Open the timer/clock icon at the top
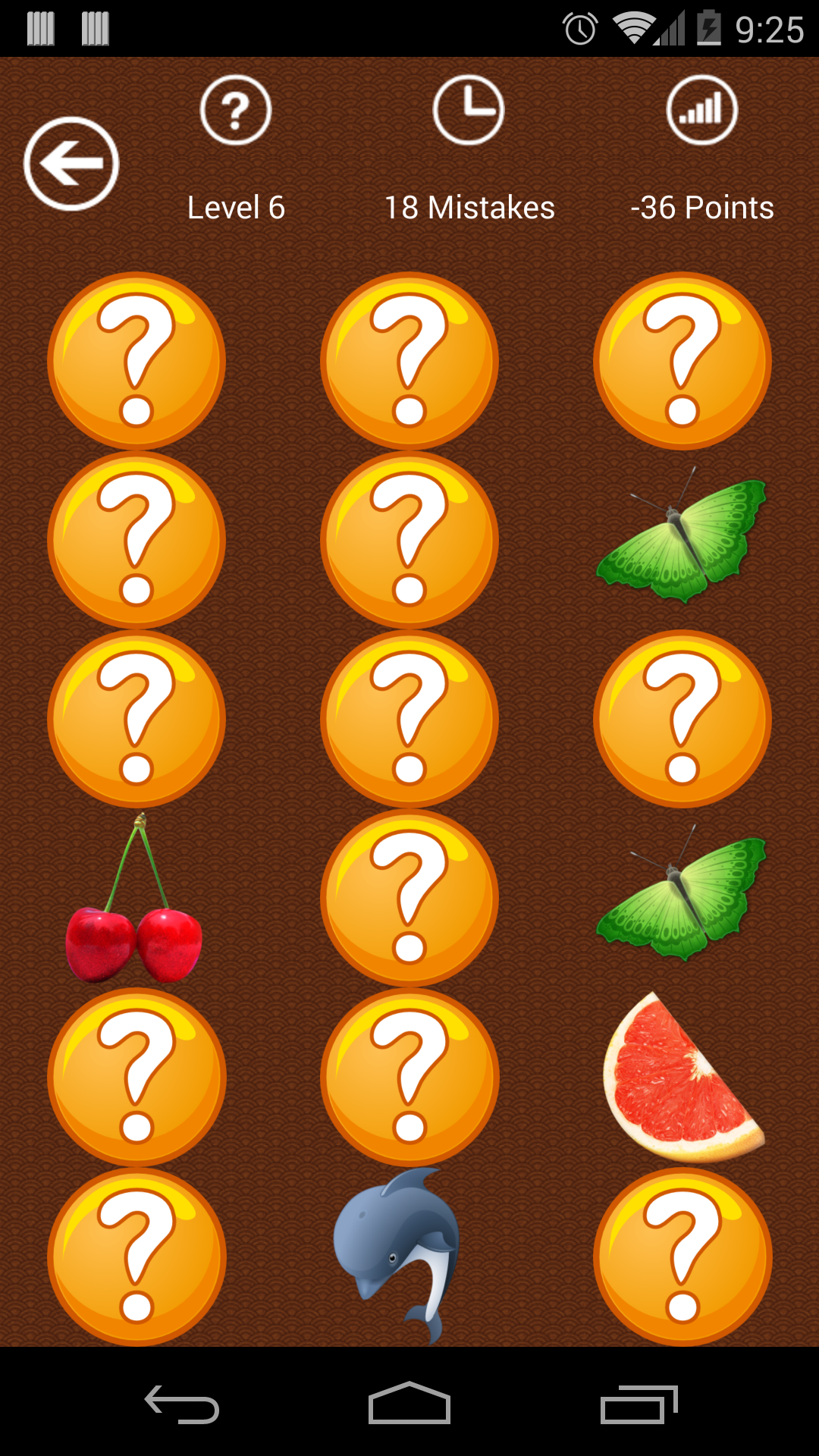 click(468, 109)
